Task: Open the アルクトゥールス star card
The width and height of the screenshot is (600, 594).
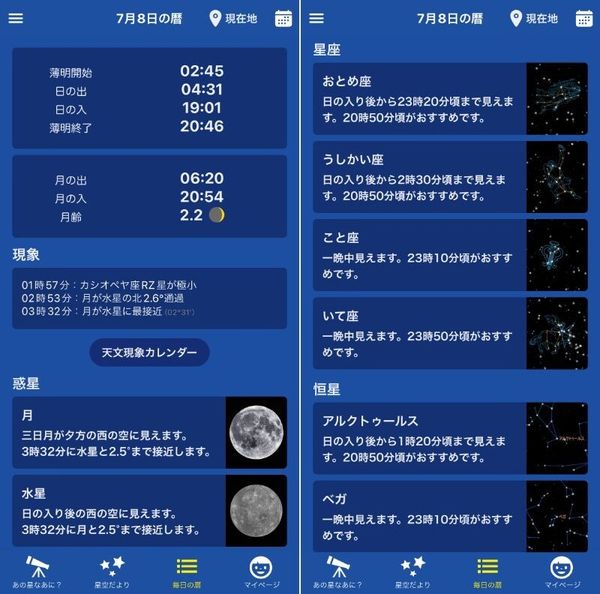Action: [x=450, y=438]
